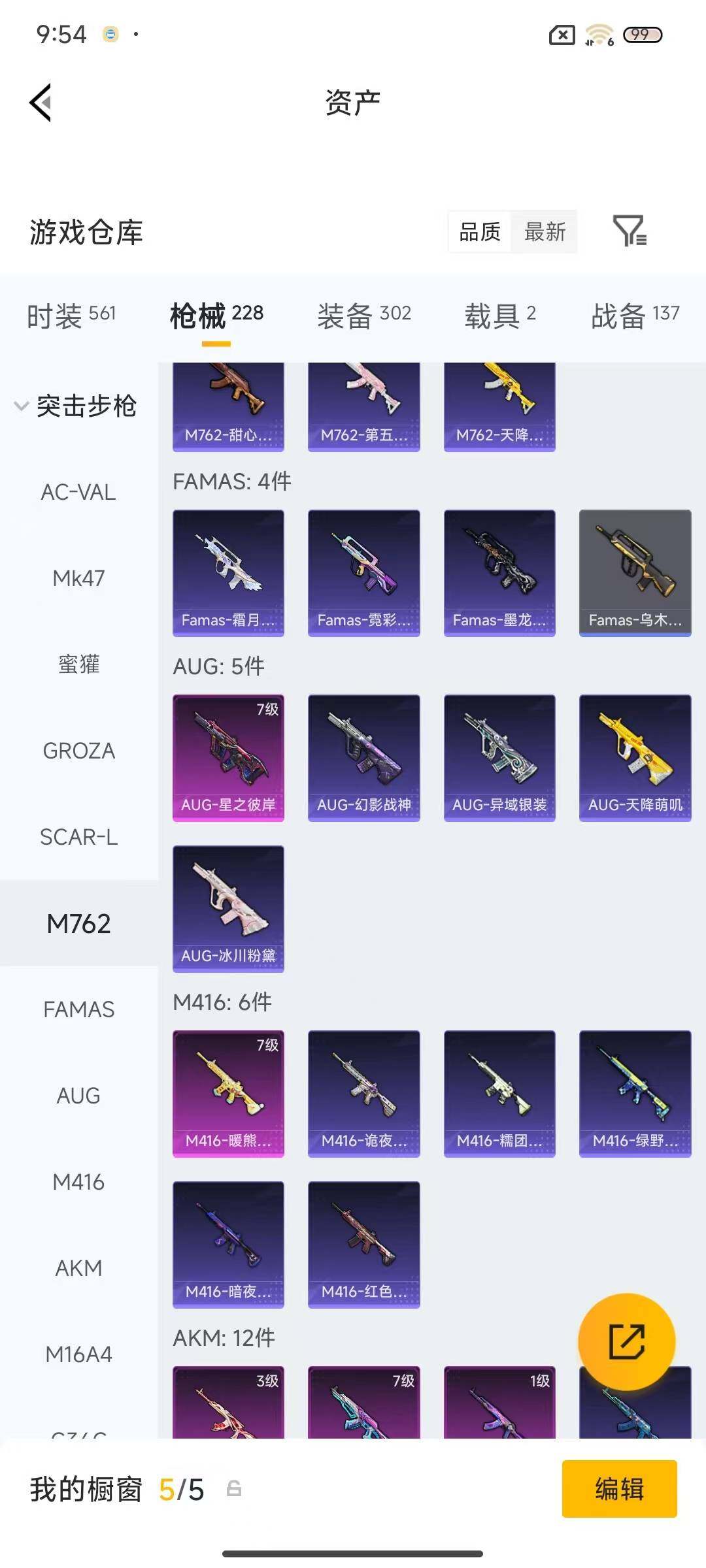This screenshot has height=1568, width=706.
Task: Open the AUG-星之彼岸 skin
Action: point(228,757)
